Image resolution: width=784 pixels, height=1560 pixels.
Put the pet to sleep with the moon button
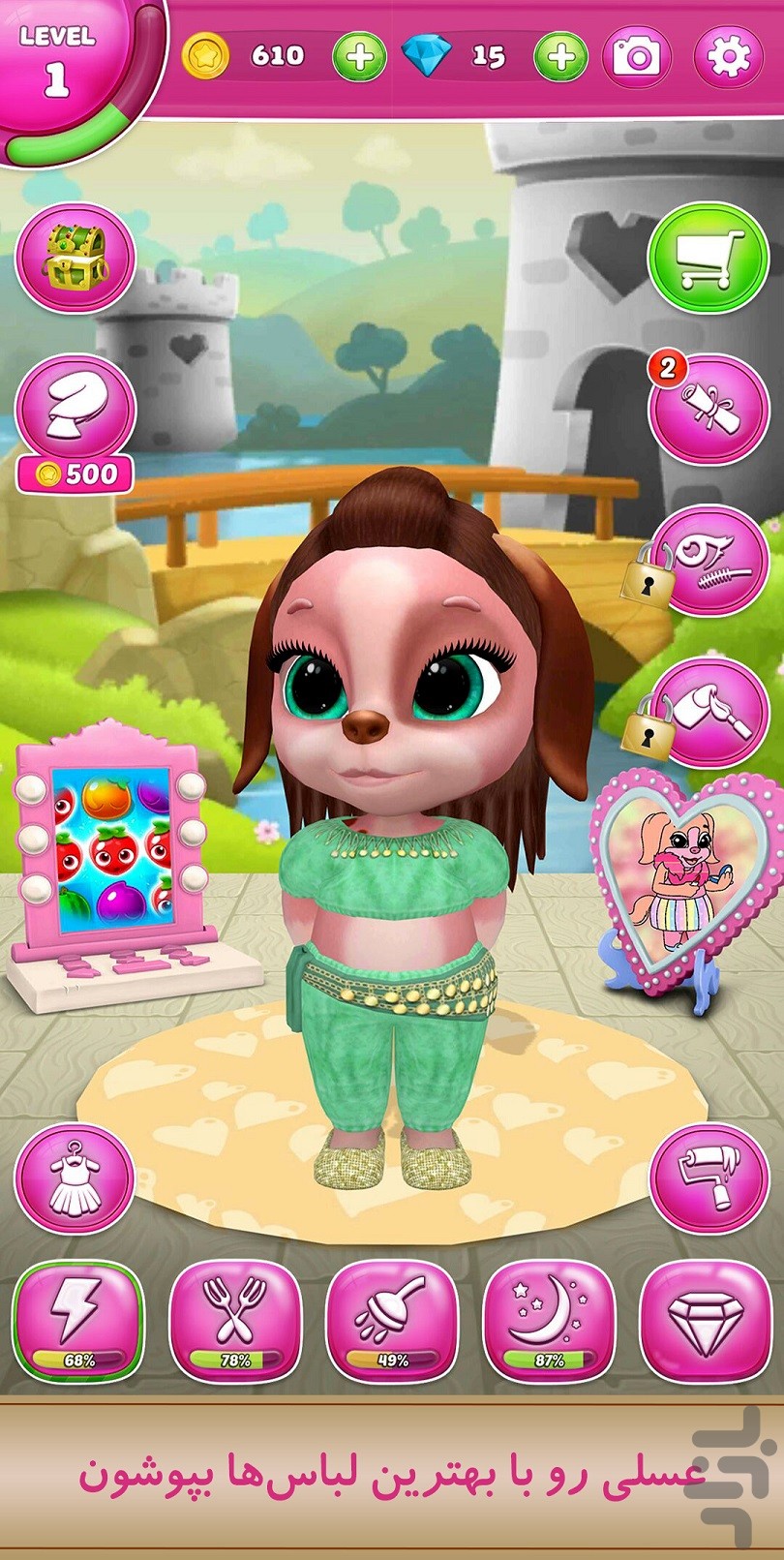(x=549, y=1321)
